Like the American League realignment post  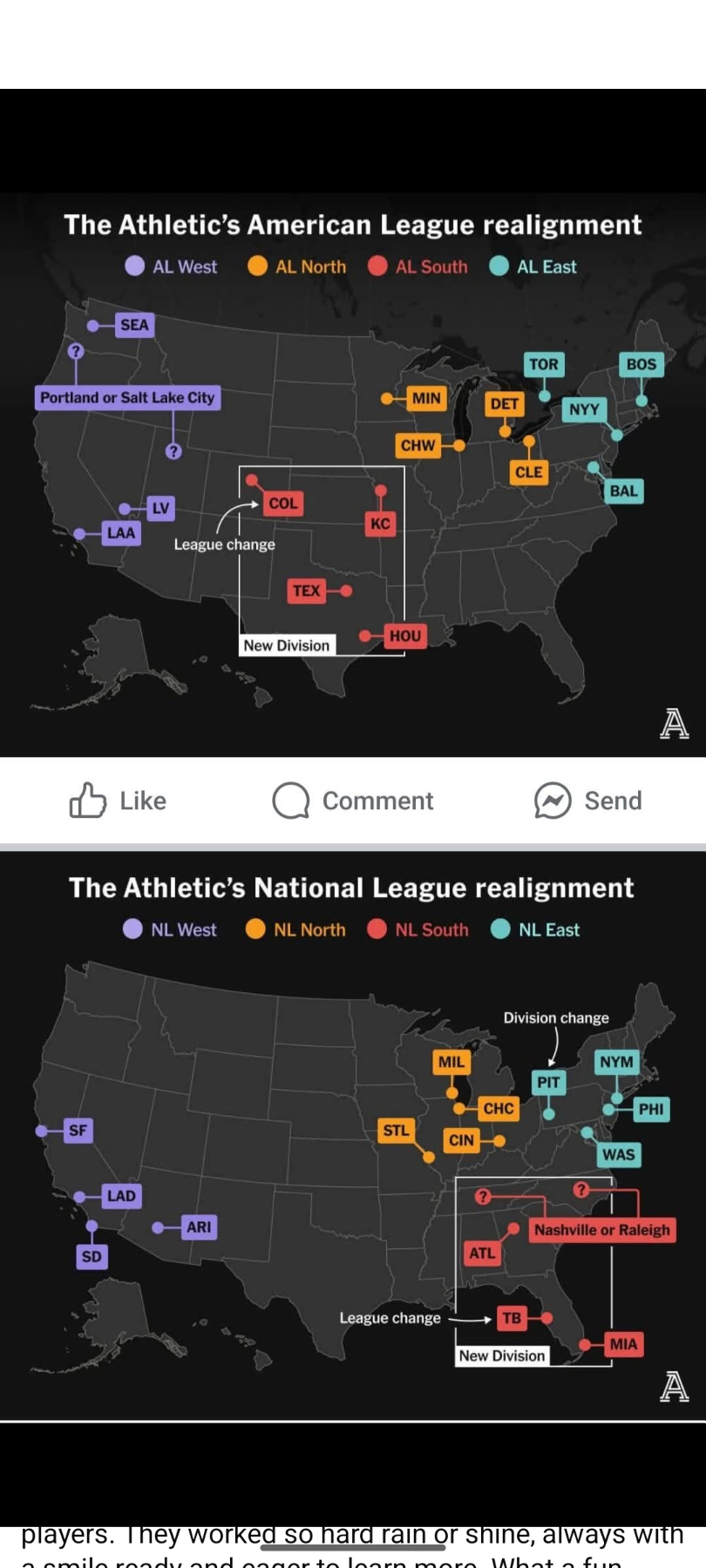(x=118, y=801)
